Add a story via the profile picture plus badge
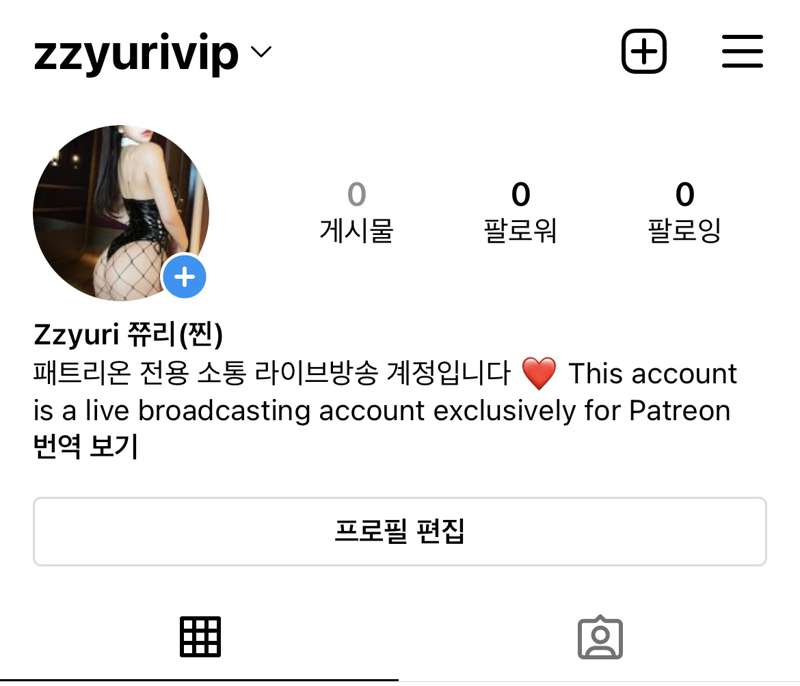800x686 pixels. coord(185,278)
